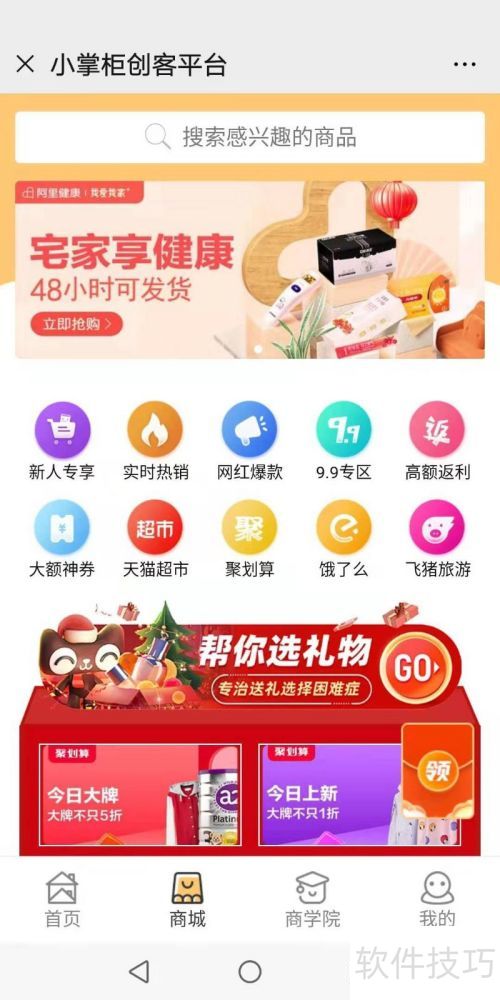Go to 天猫超市
500x1000 pixels.
(x=156, y=540)
